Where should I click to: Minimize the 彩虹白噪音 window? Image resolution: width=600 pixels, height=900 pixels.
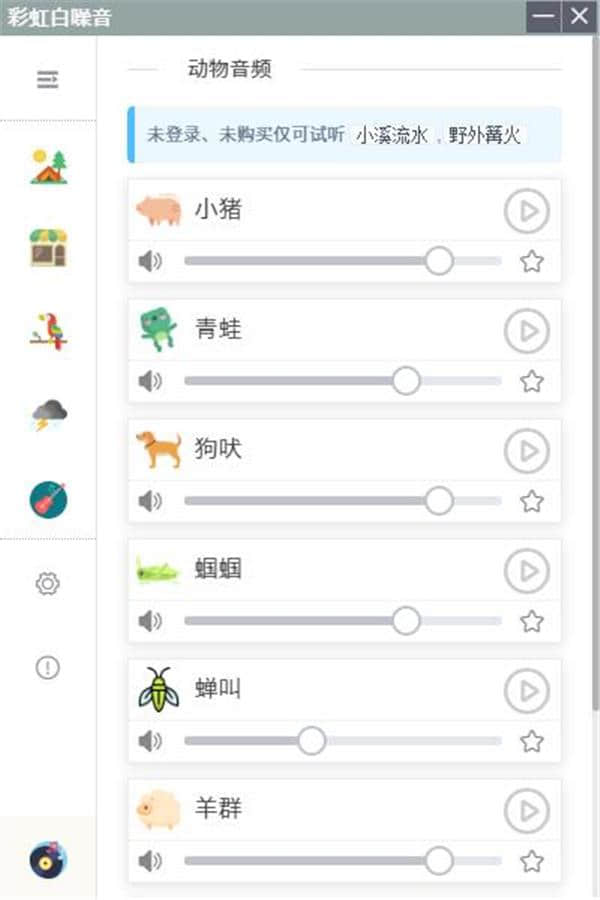544,17
